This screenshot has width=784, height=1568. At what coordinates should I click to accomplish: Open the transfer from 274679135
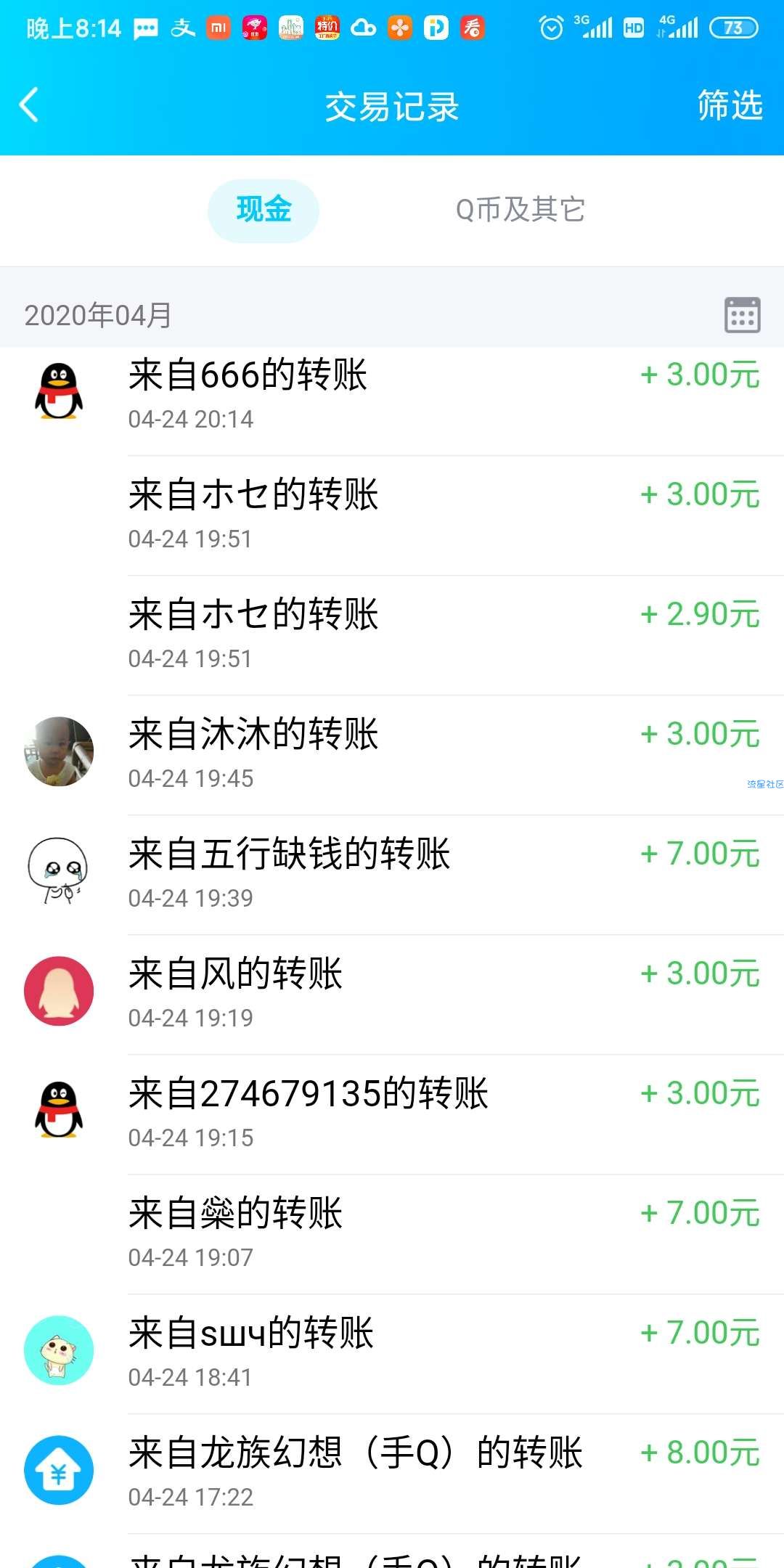pos(392,1115)
